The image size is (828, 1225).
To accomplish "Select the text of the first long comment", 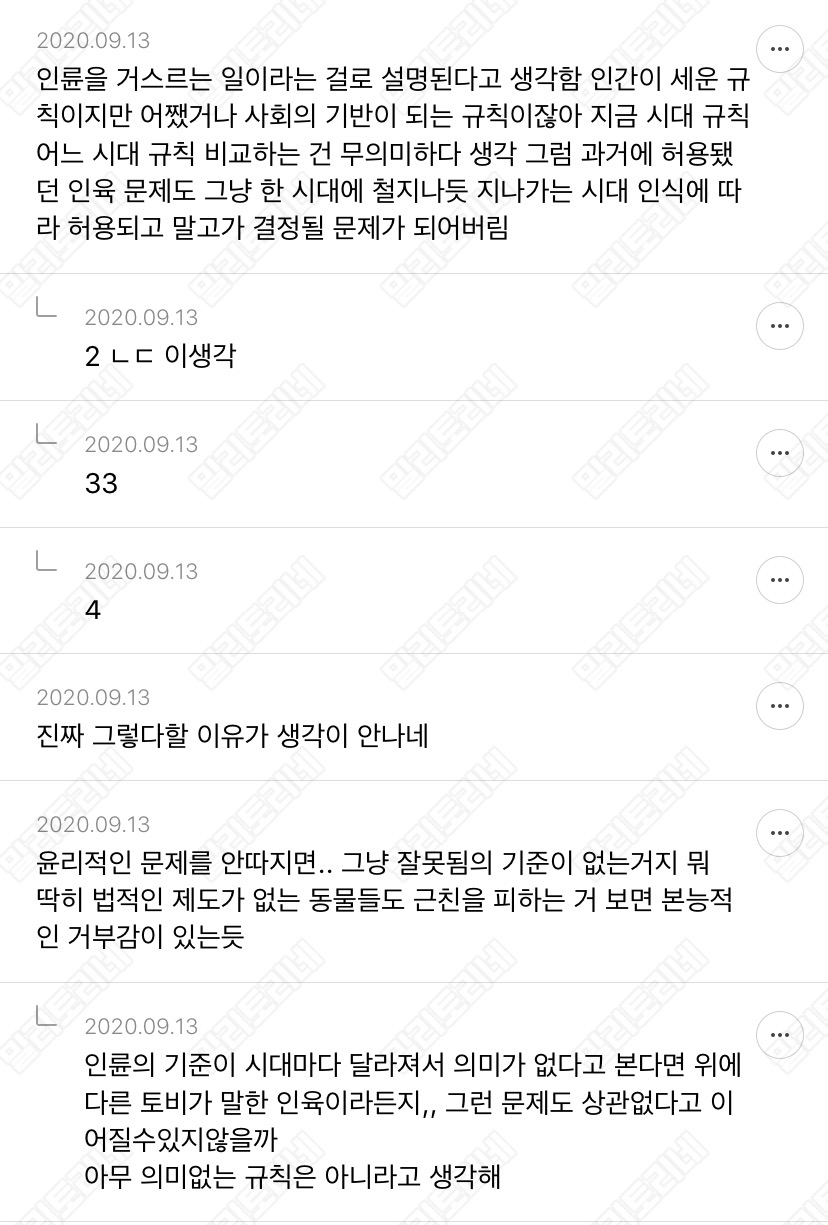I will pyautogui.click(x=400, y=155).
